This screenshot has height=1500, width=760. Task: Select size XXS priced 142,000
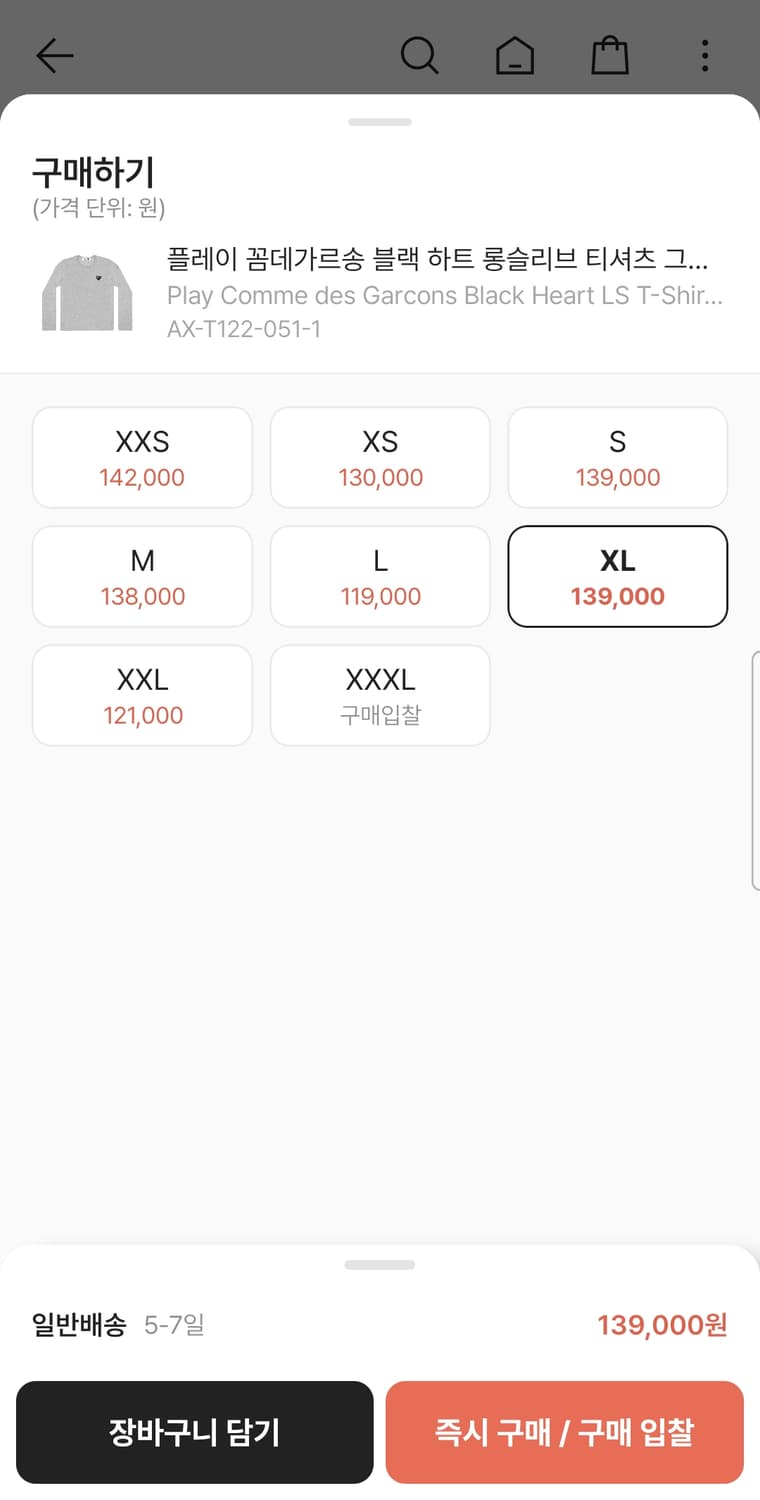point(142,457)
